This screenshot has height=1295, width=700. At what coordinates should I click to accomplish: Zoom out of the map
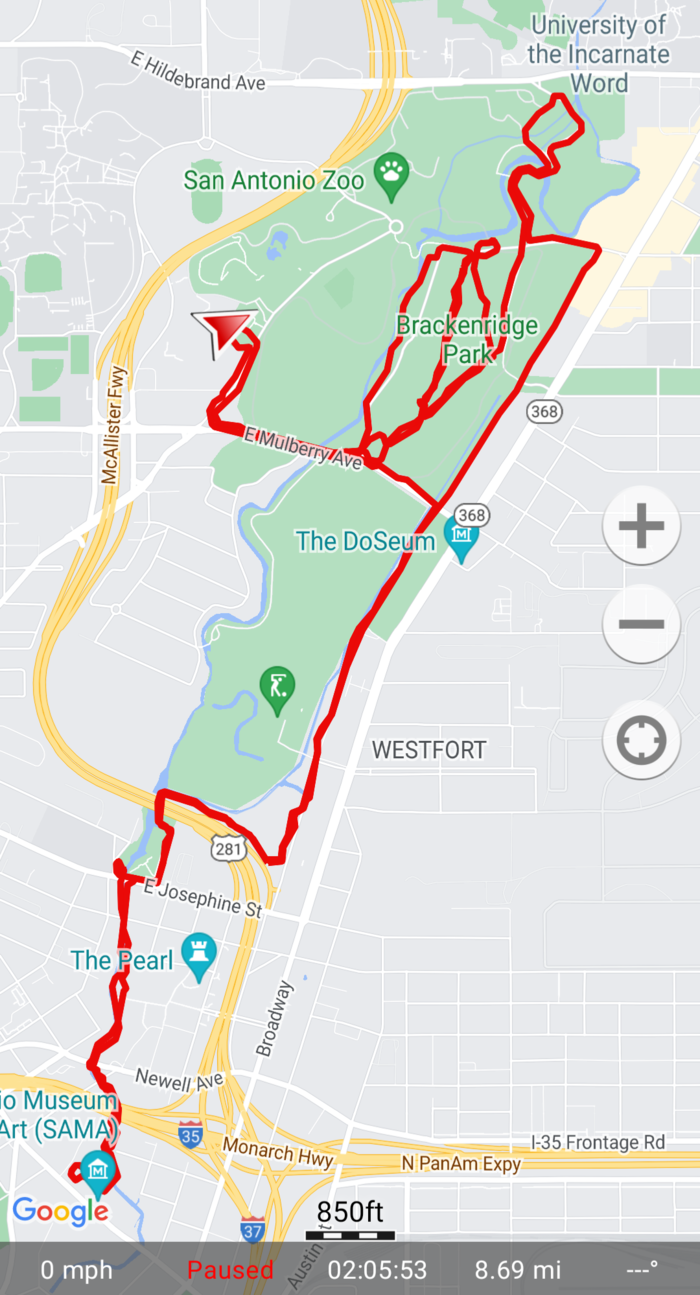tap(641, 624)
